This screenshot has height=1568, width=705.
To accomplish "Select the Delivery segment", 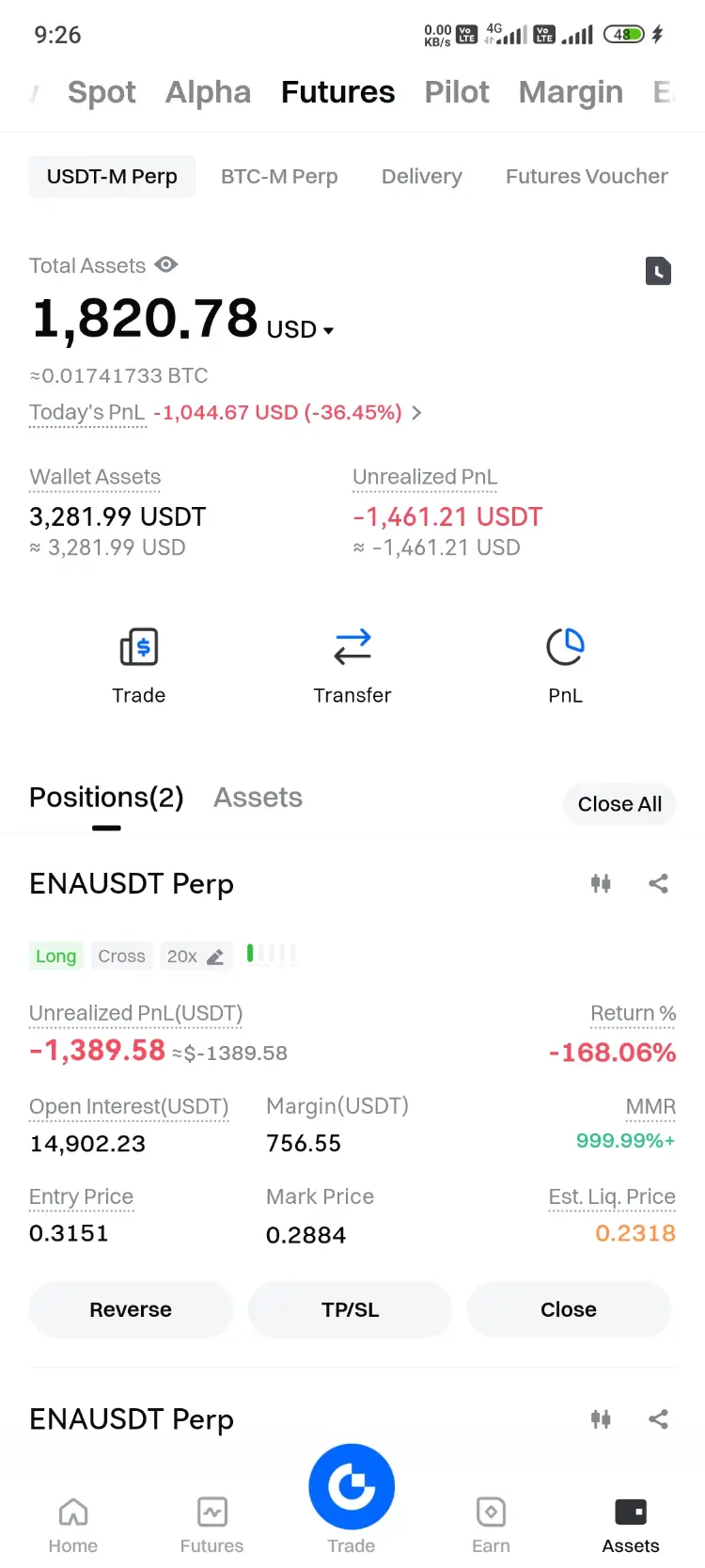I will tap(421, 177).
